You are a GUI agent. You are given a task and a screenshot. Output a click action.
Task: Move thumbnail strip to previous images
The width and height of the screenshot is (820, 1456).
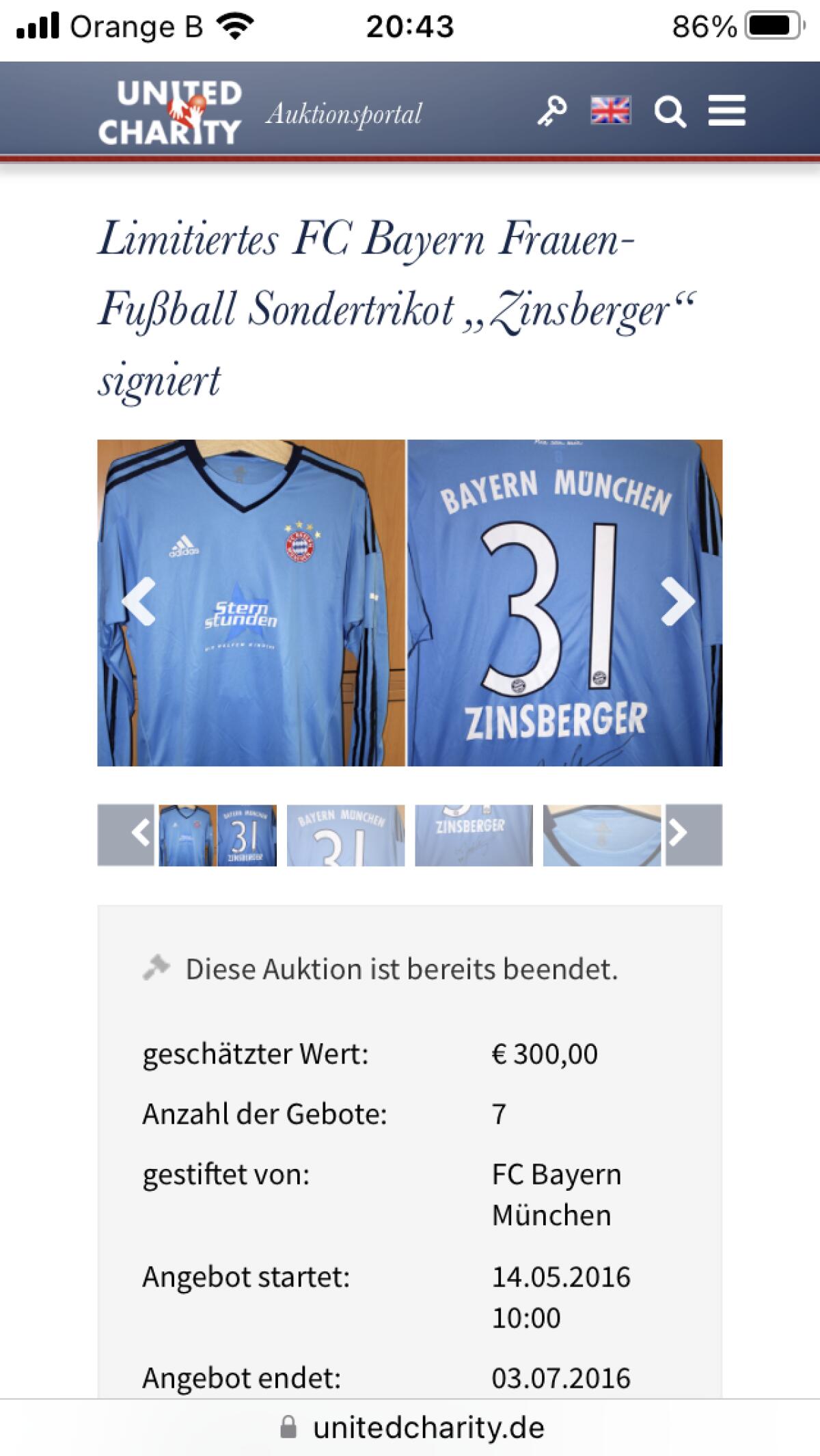(126, 835)
